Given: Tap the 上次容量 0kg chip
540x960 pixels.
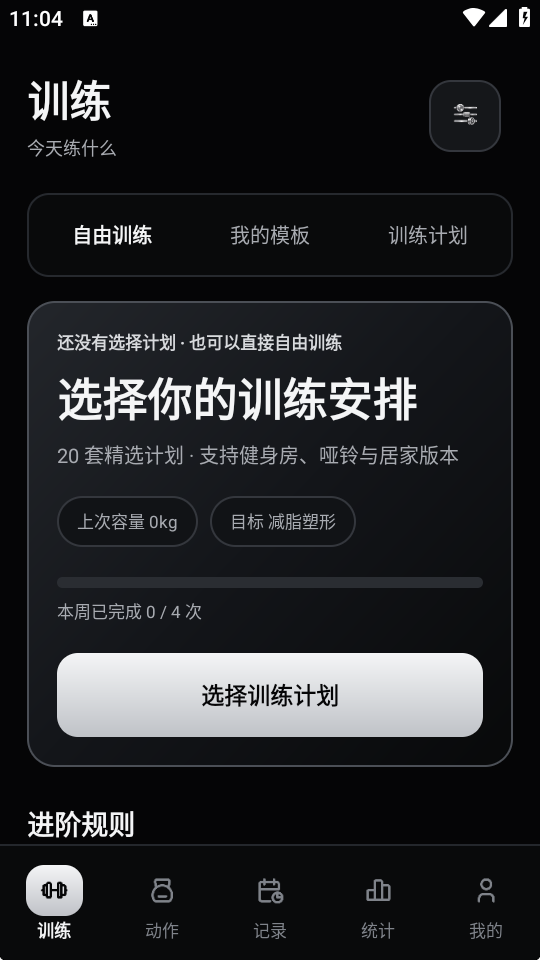Looking at the screenshot, I should pos(127,522).
